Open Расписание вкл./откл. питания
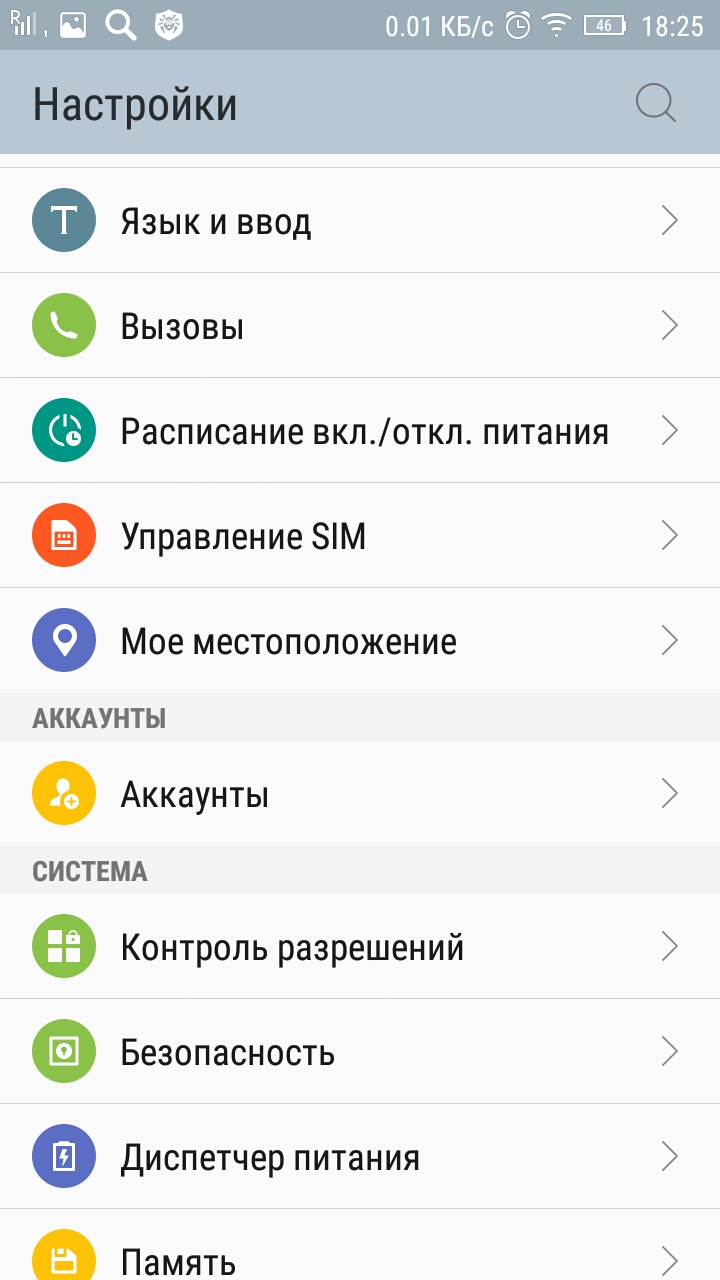Viewport: 720px width, 1280px height. click(x=360, y=431)
